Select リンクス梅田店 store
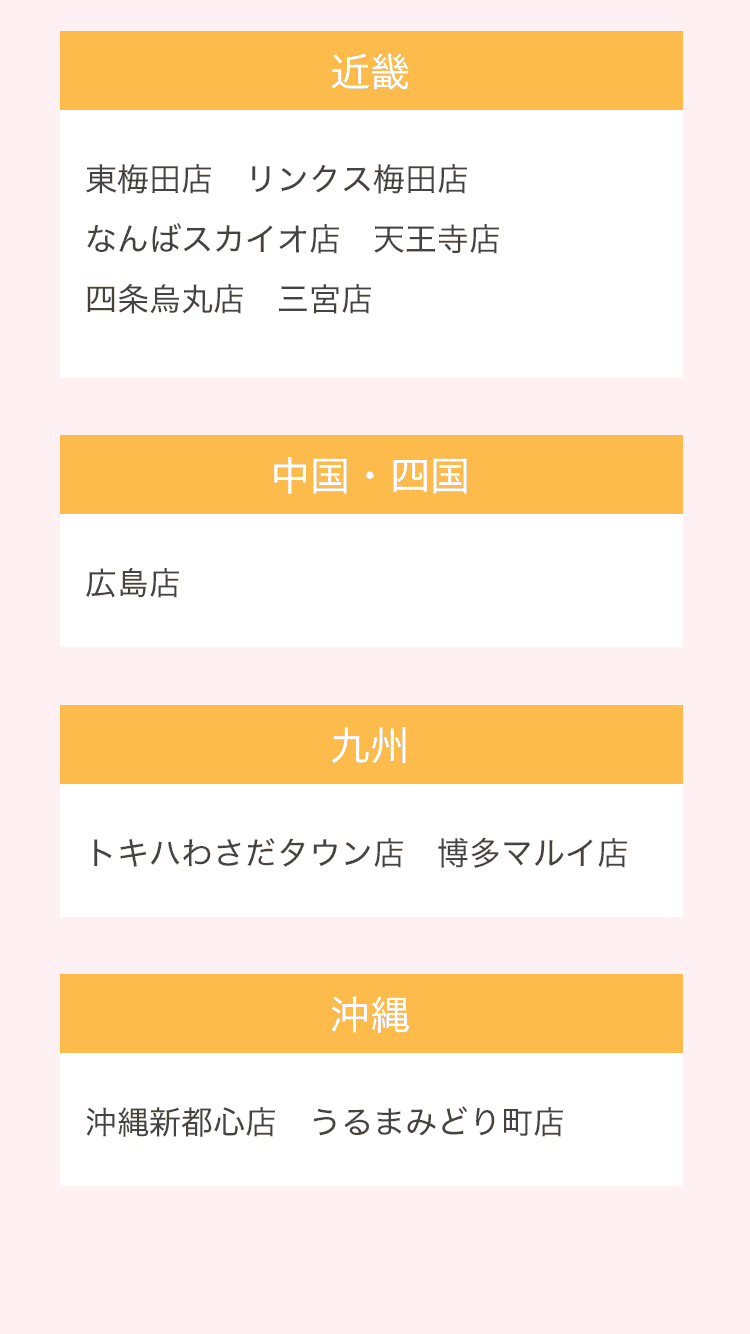This screenshot has width=750, height=1334. pos(357,180)
